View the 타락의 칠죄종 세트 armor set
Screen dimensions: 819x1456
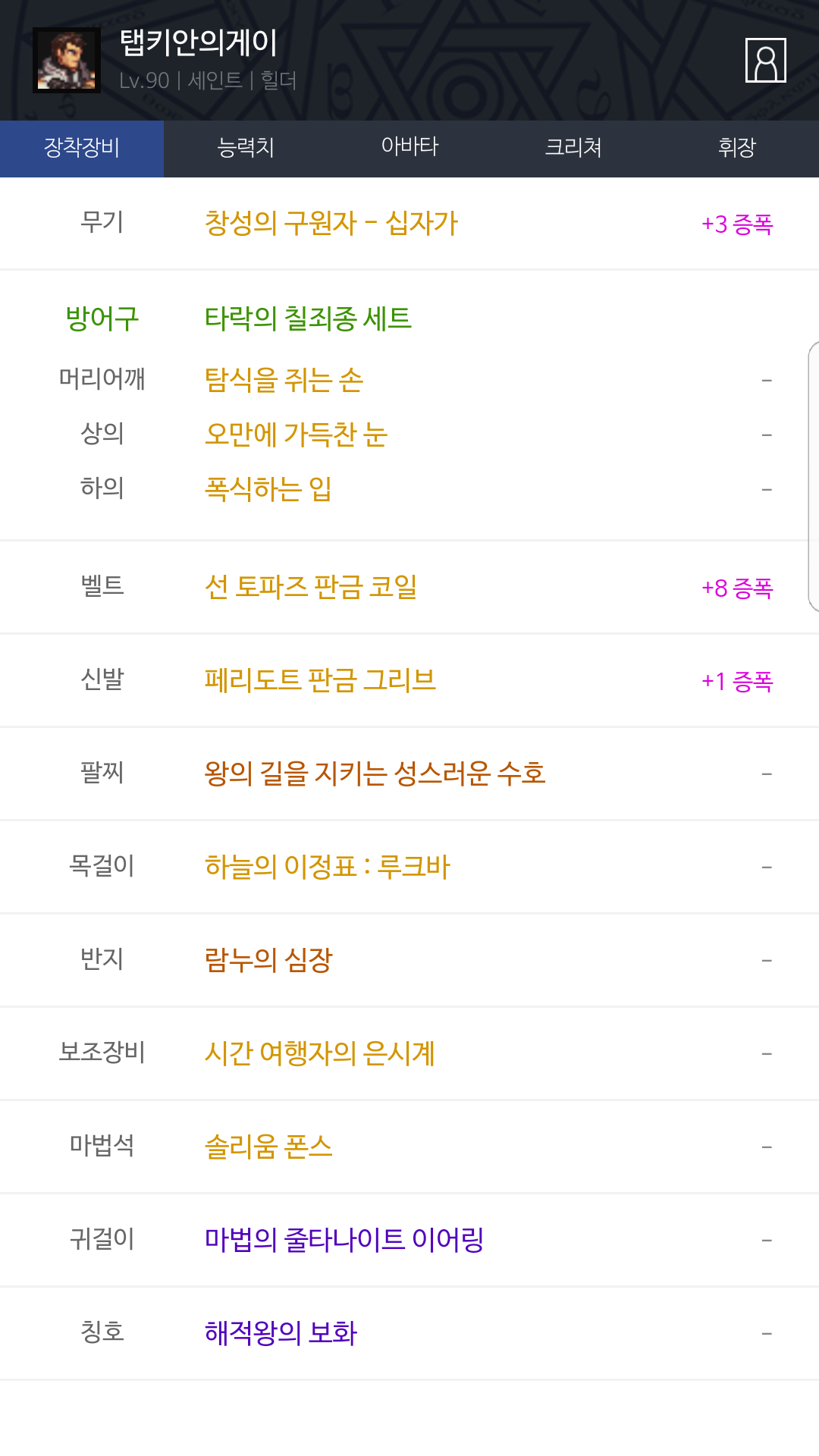click(x=308, y=318)
